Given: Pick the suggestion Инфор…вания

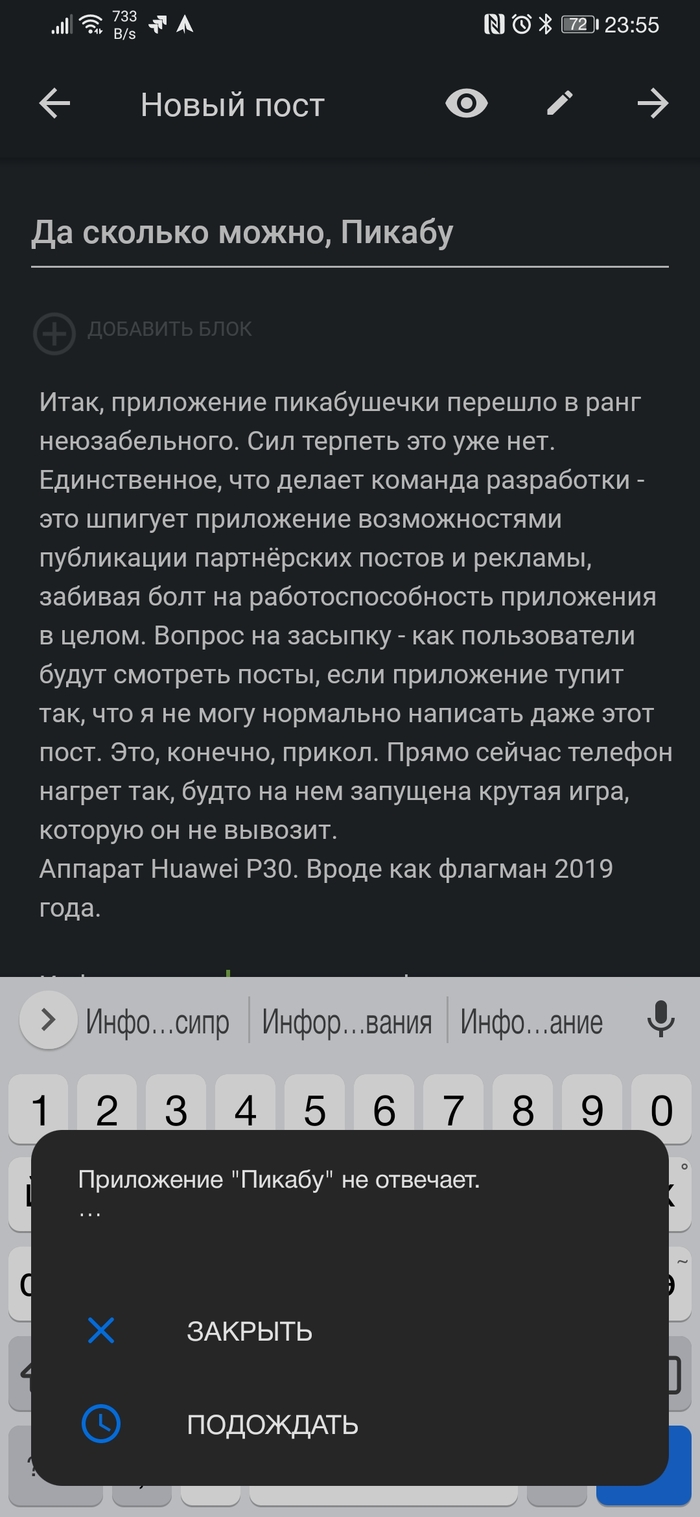Looking at the screenshot, I should (347, 1022).
